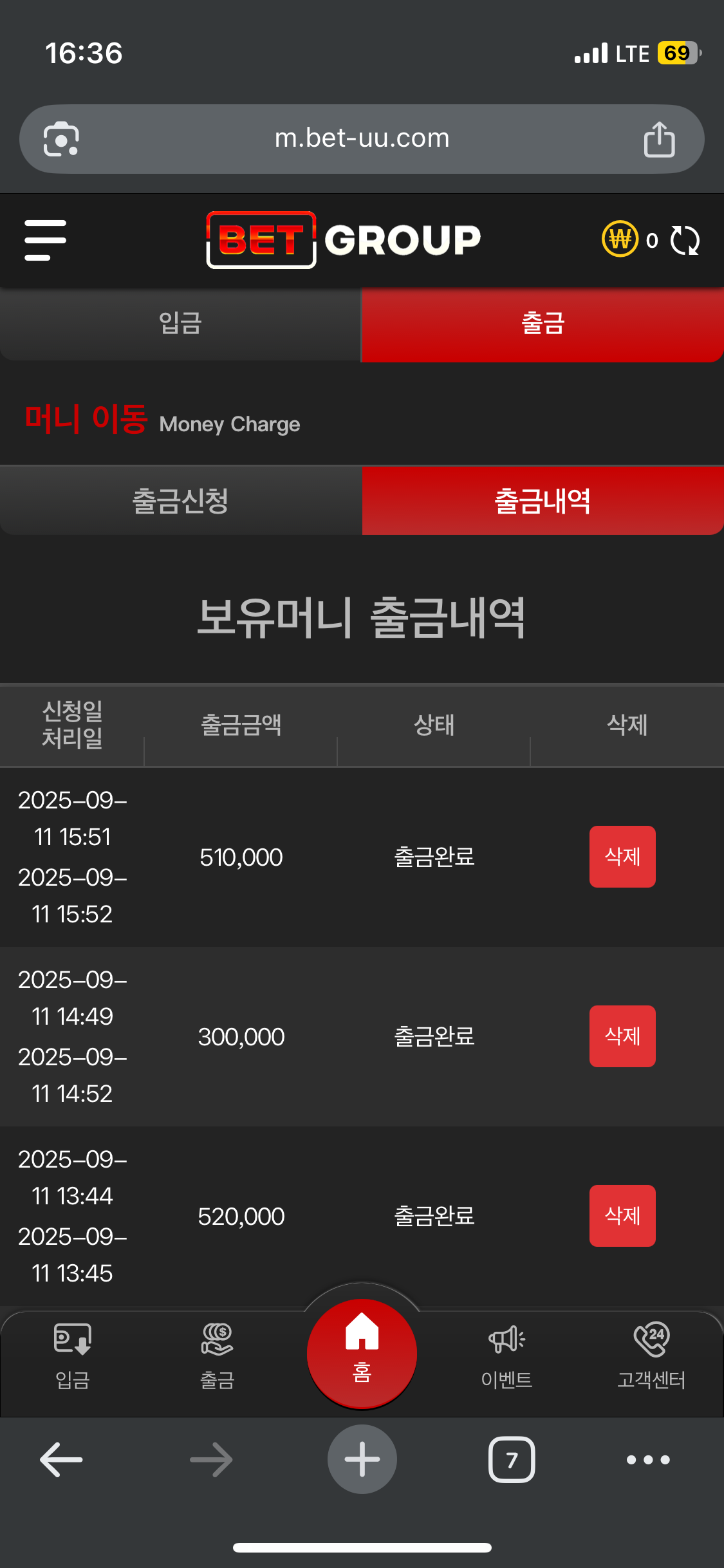Contact the 고객센터 support

[651, 1356]
